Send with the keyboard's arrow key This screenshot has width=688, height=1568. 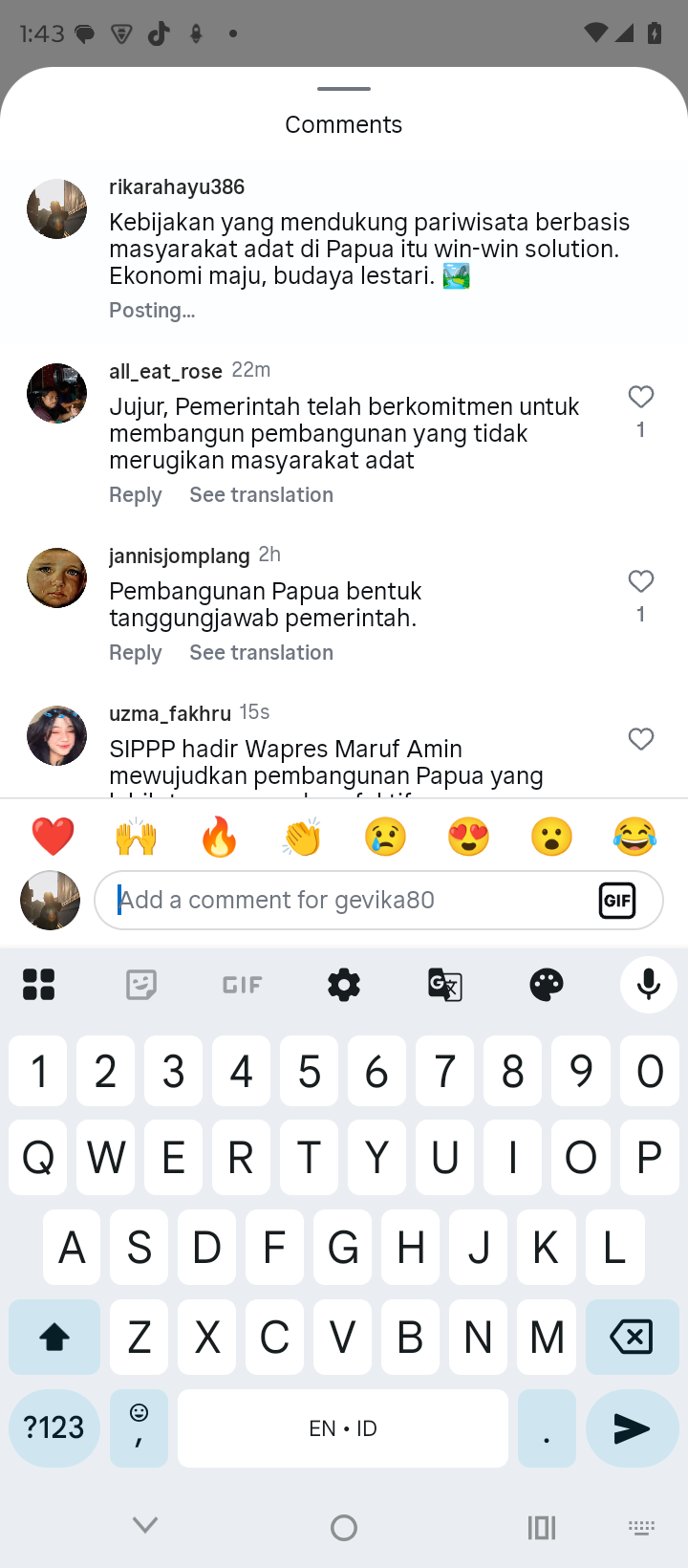pos(631,1428)
